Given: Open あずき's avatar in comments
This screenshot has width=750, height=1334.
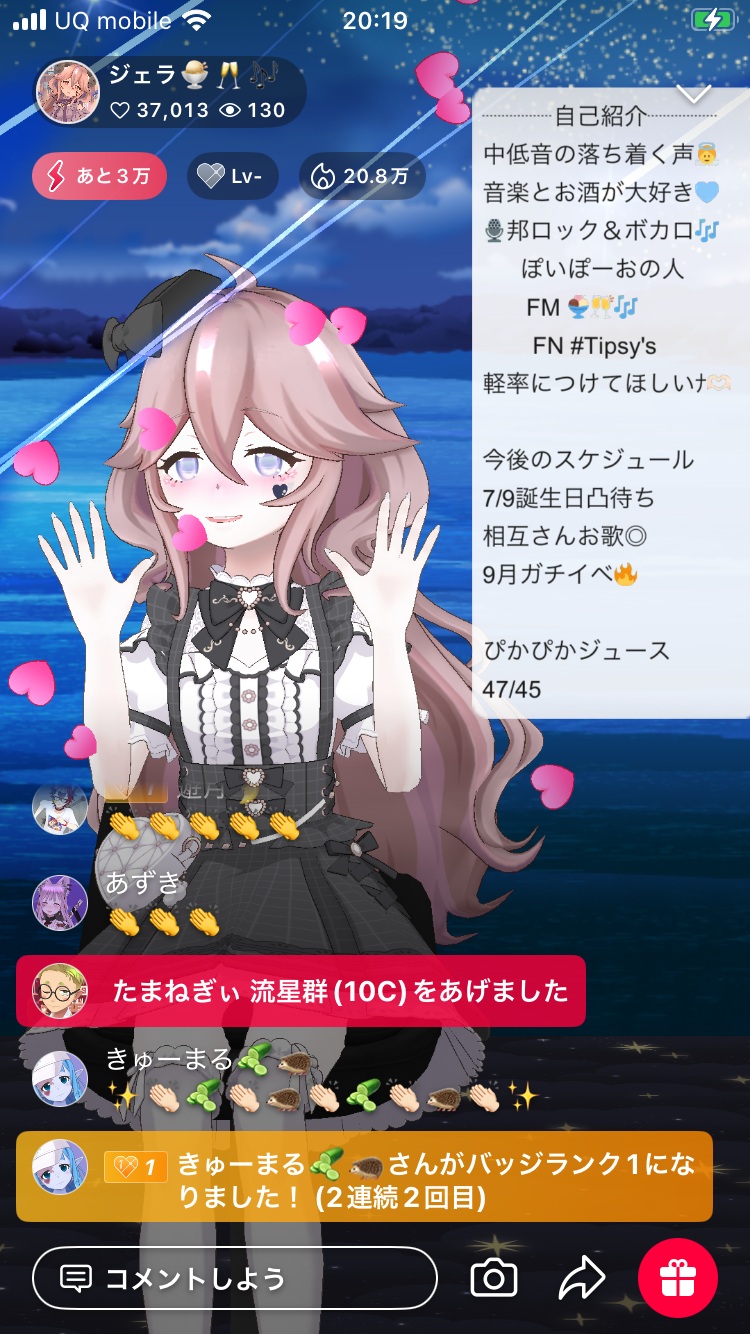Looking at the screenshot, I should click(x=60, y=903).
